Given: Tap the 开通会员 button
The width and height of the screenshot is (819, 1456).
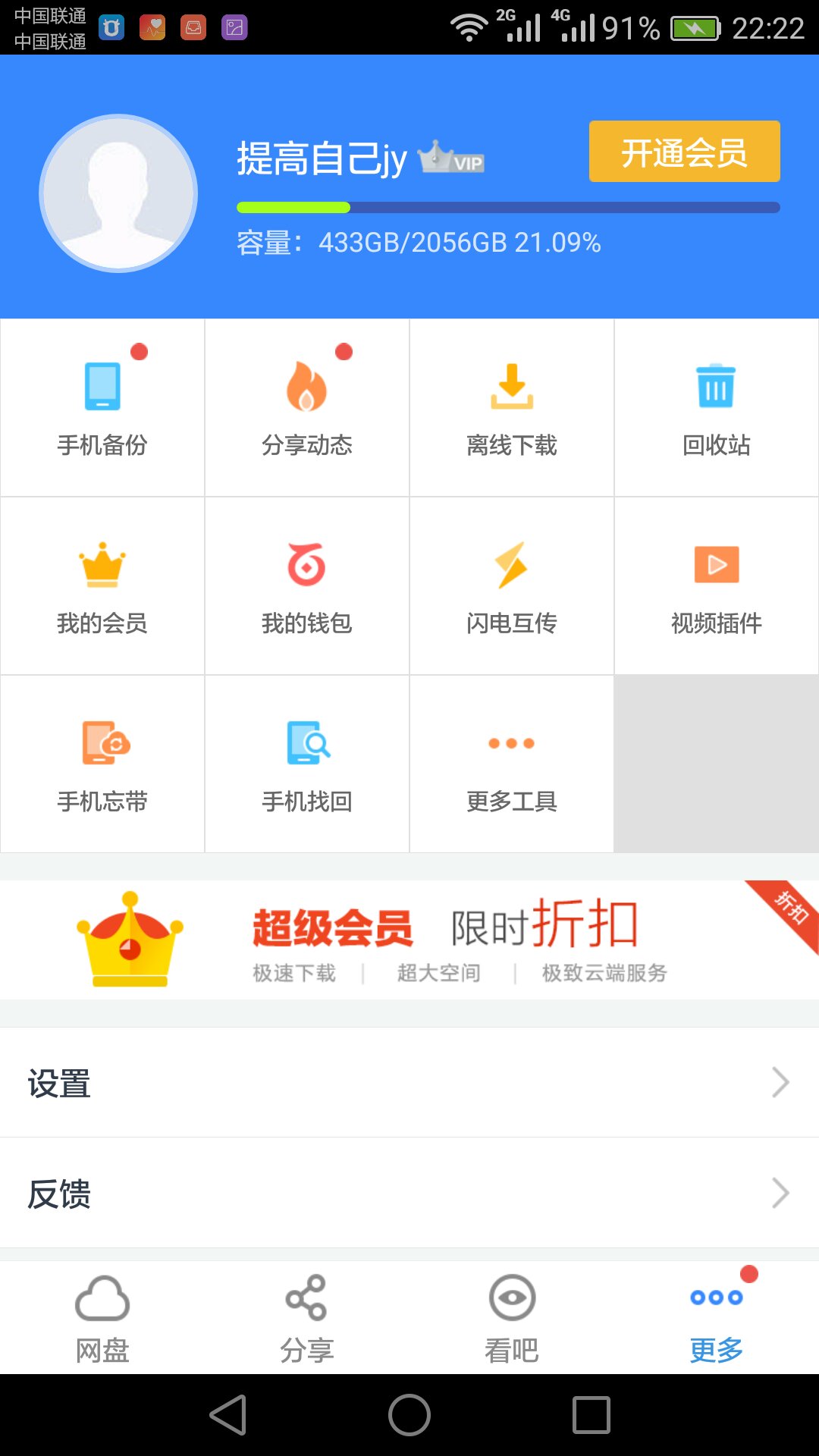Looking at the screenshot, I should pyautogui.click(x=684, y=152).
